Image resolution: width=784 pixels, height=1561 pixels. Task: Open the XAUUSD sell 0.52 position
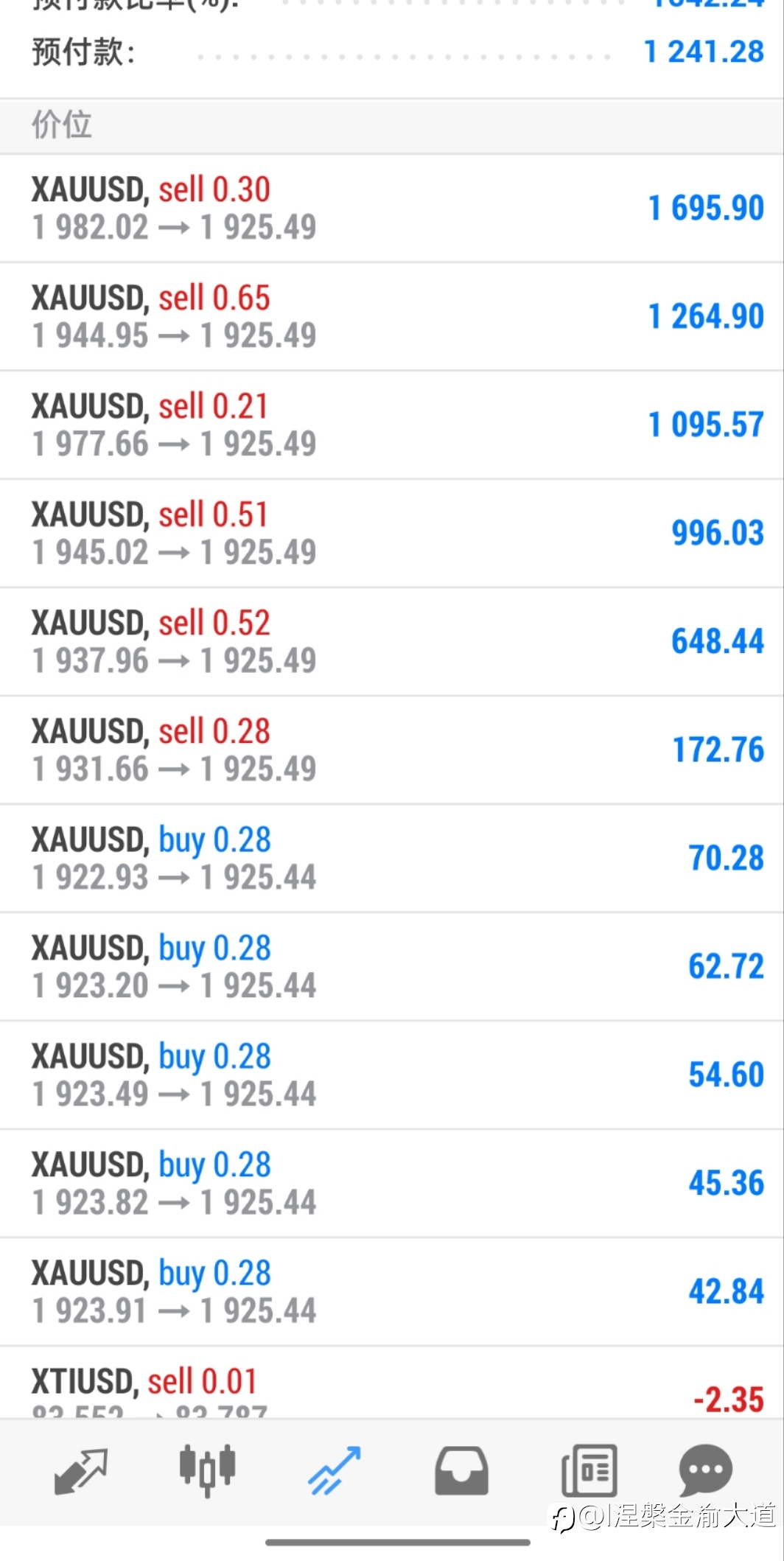(x=392, y=642)
